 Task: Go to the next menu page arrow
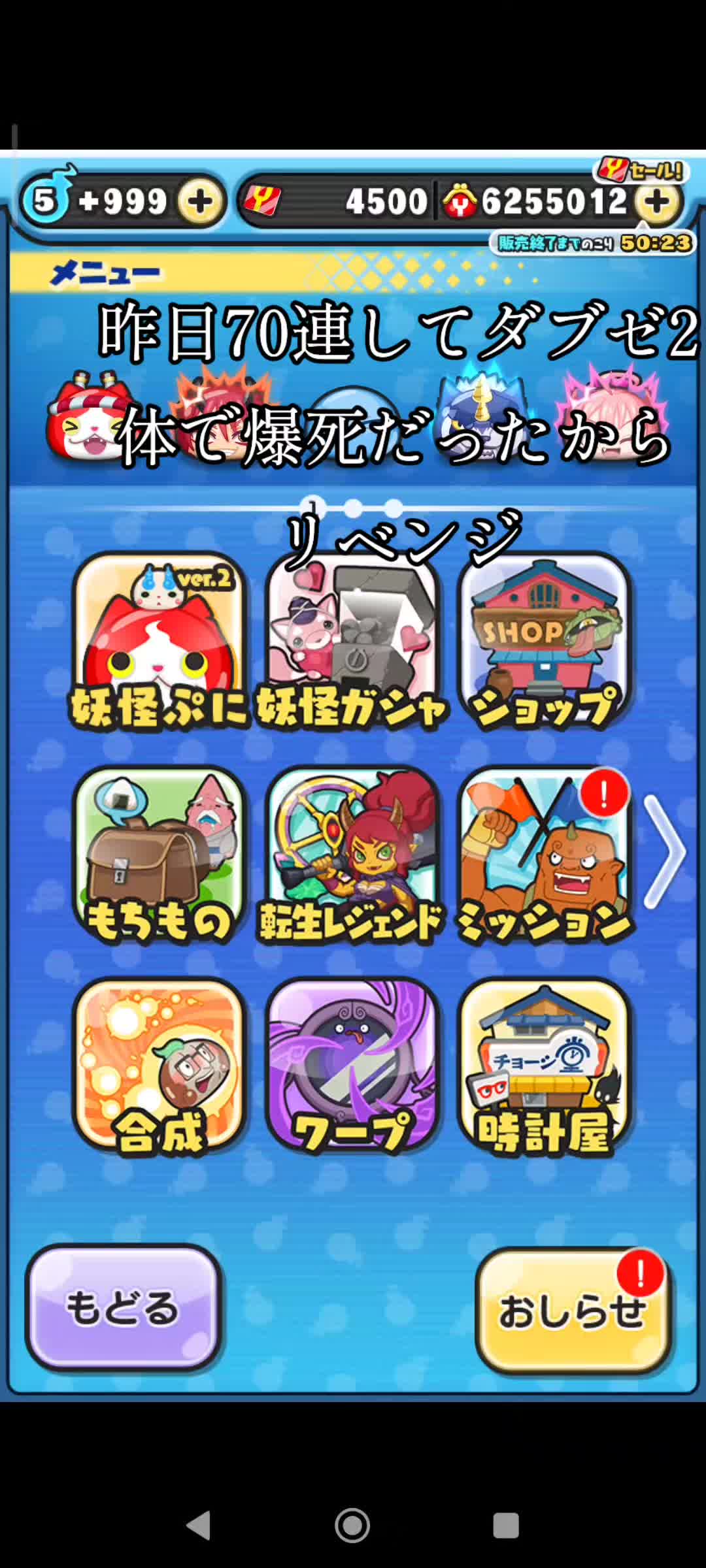point(664,851)
